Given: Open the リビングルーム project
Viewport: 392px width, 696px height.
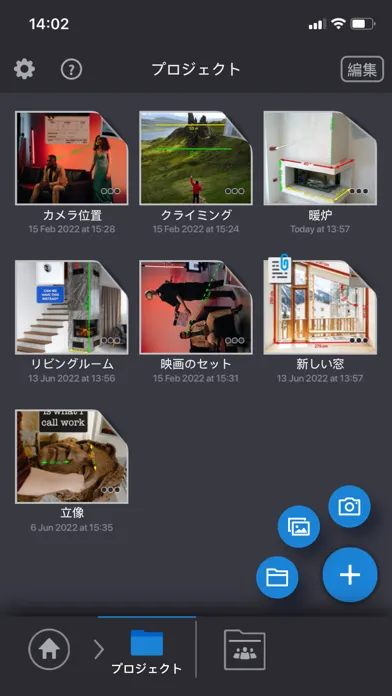Looking at the screenshot, I should coord(71,307).
